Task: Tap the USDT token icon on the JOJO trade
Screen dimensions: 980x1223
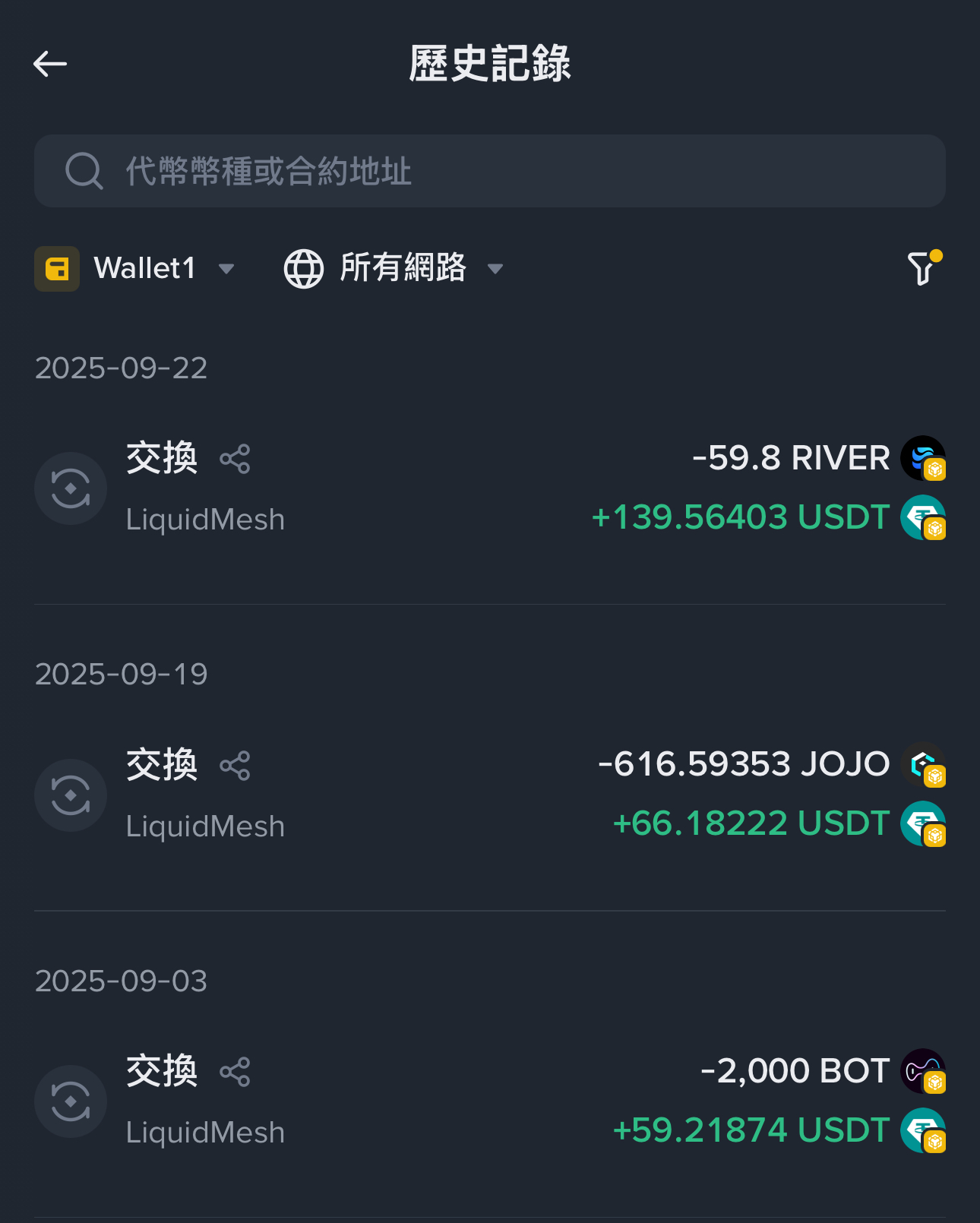Action: [922, 823]
